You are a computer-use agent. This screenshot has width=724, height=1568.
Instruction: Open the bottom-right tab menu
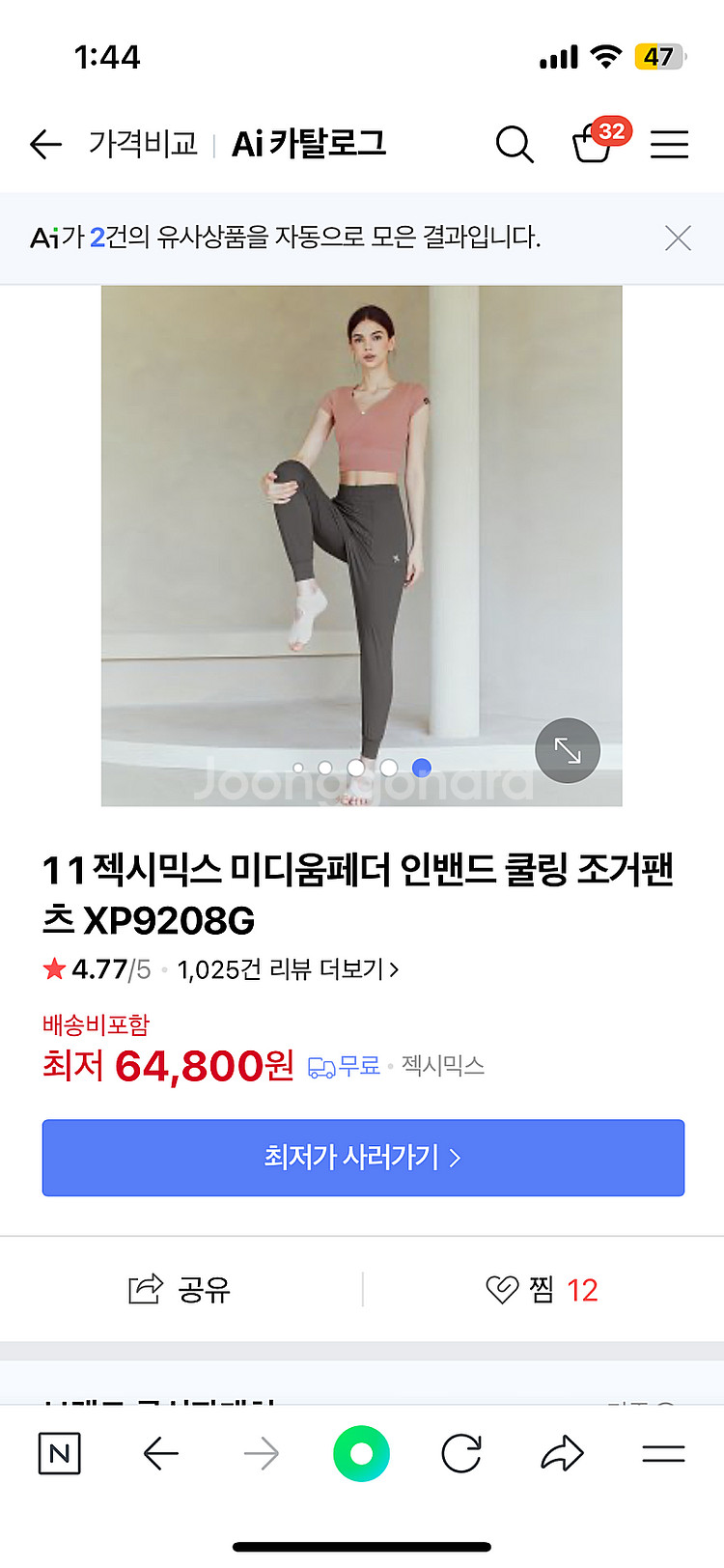click(666, 1453)
